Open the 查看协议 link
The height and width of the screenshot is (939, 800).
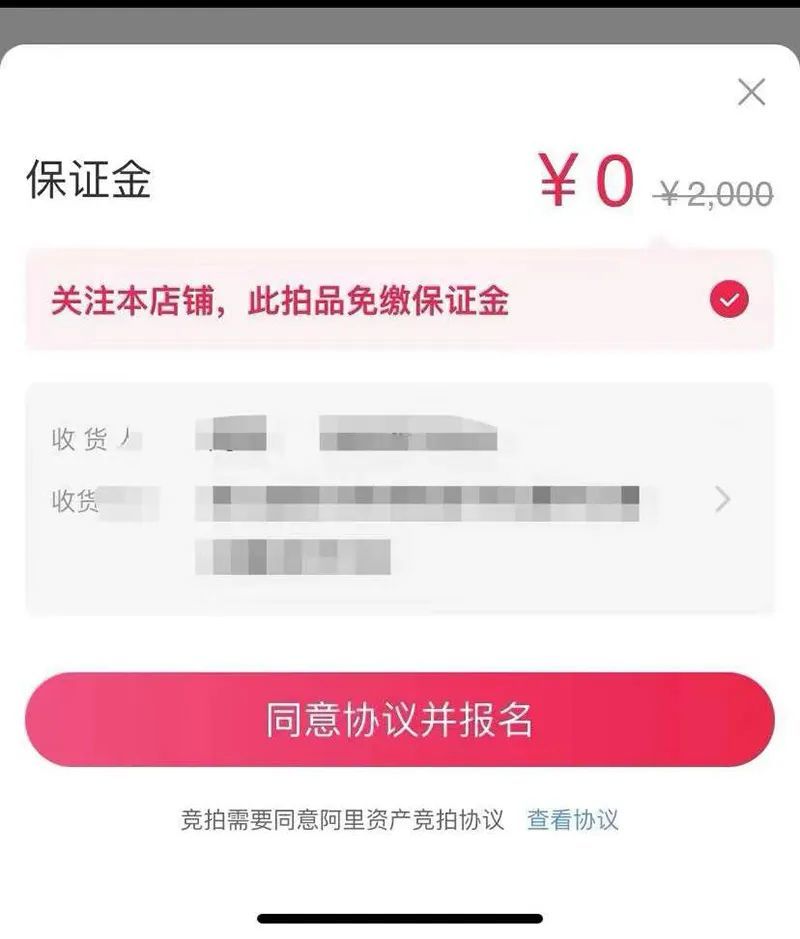point(572,819)
